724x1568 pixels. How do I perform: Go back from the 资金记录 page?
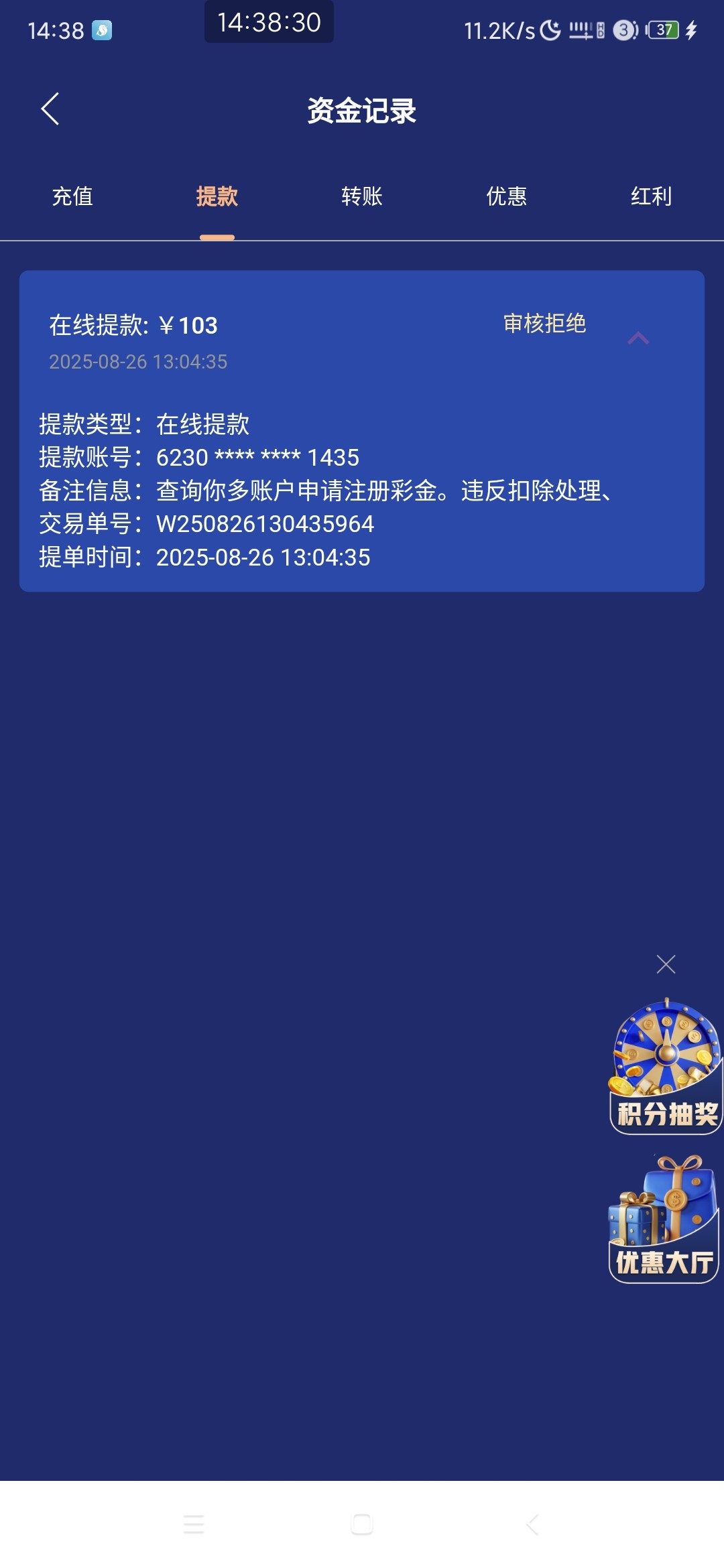click(x=50, y=109)
